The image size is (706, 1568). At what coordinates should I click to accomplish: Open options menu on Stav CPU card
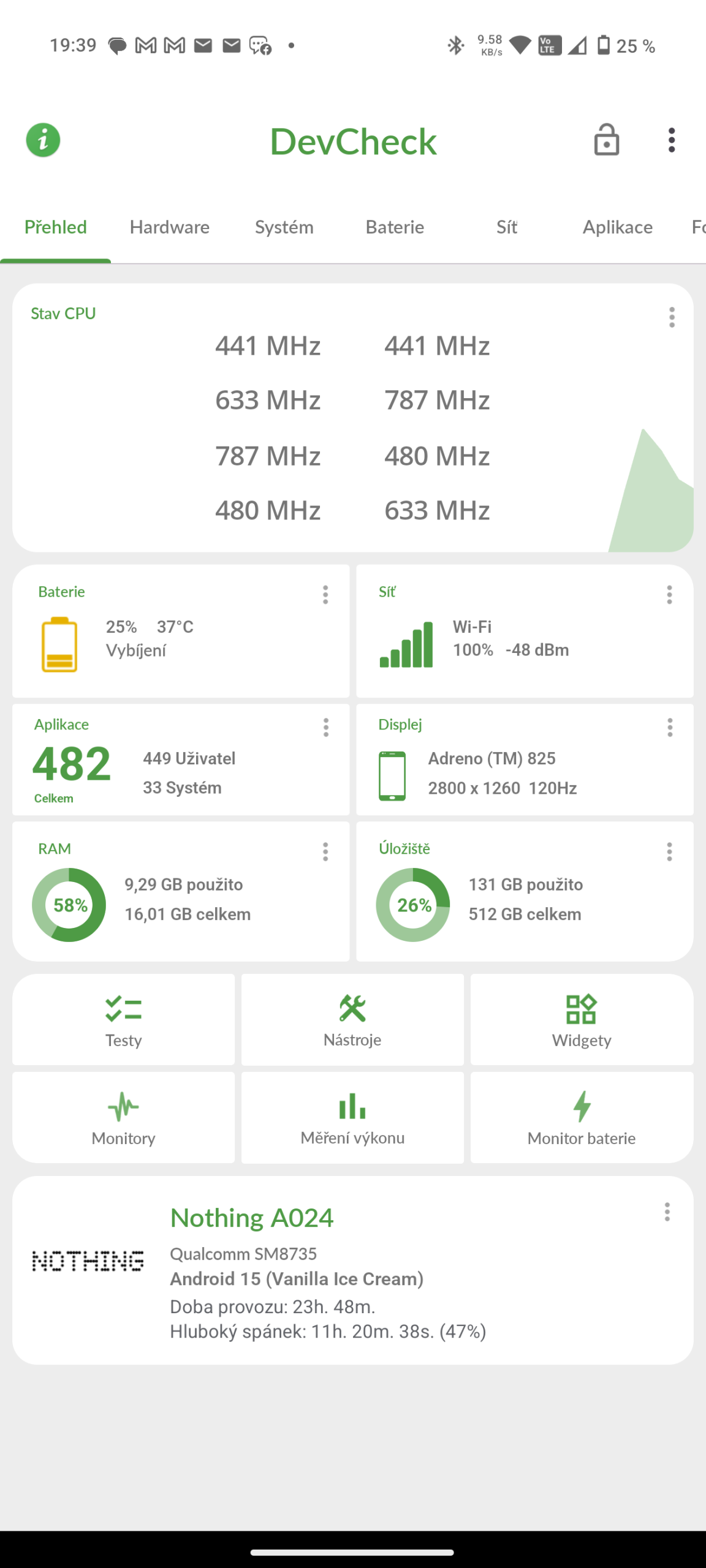coord(672,317)
